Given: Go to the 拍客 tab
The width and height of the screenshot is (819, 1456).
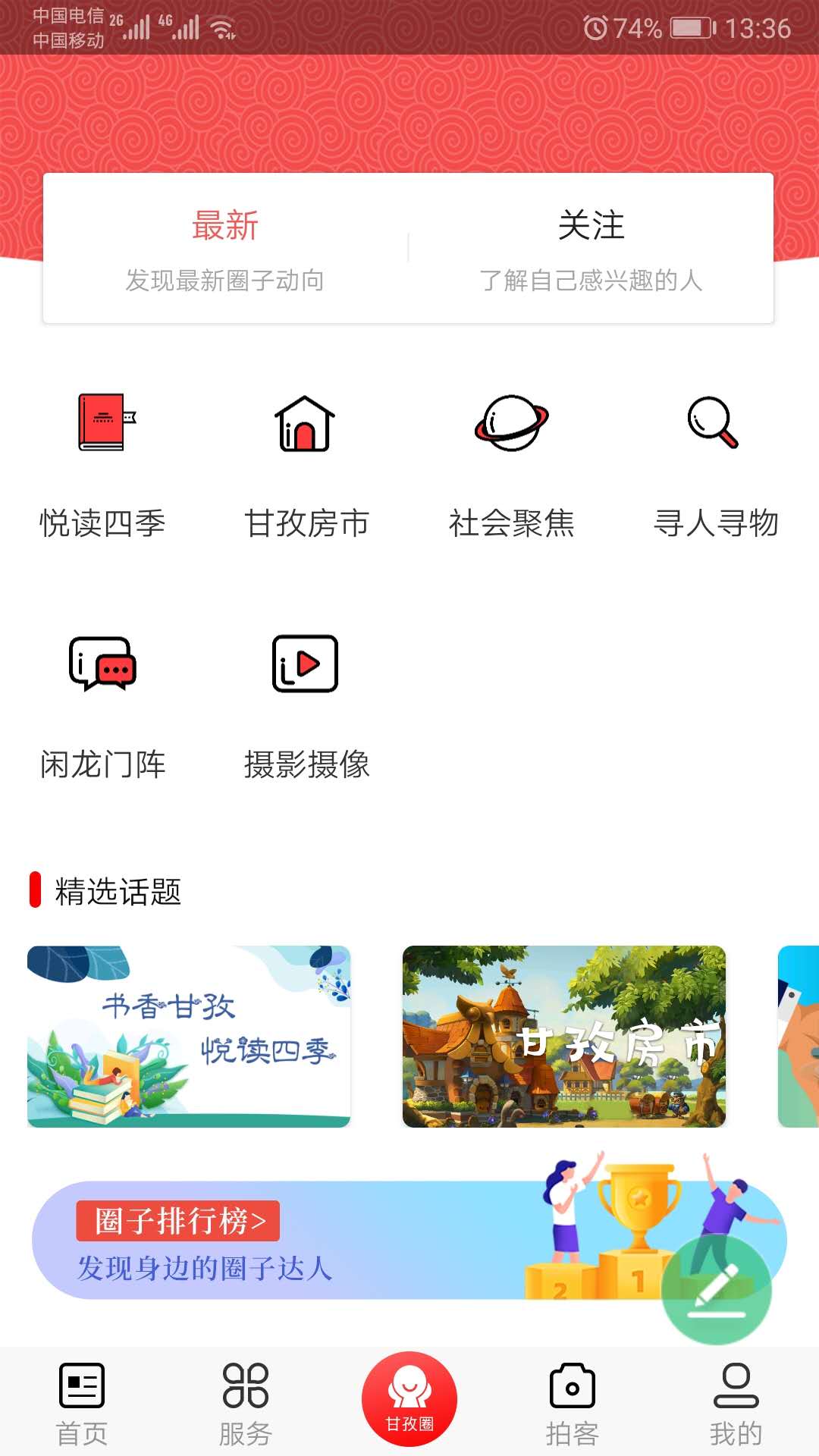Looking at the screenshot, I should 573,1403.
